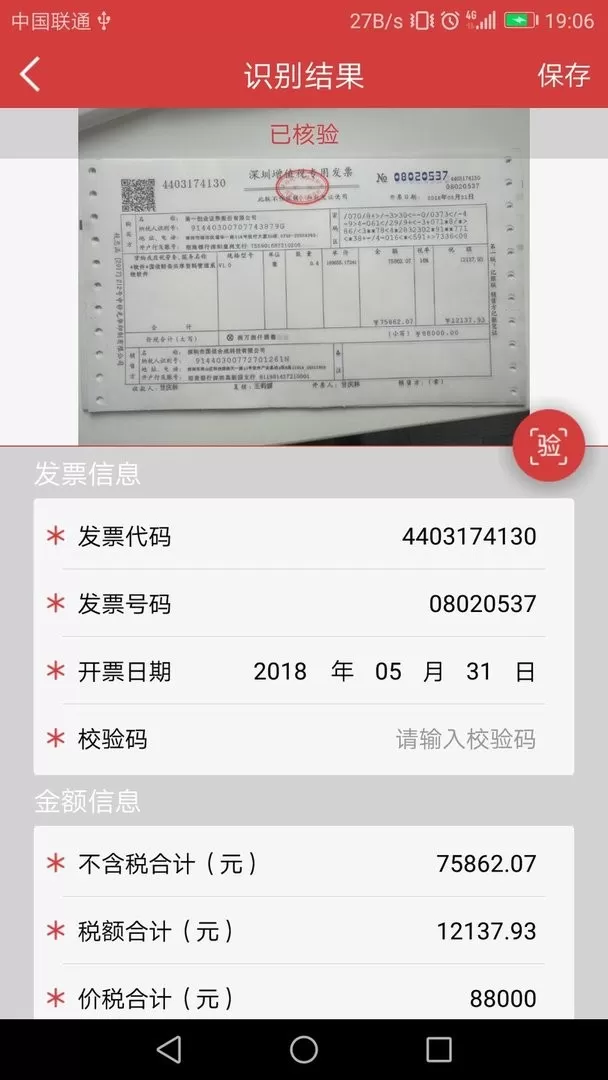Viewport: 608px width, 1080px height.
Task: Open recent apps from navigation bar
Action: (x=438, y=1049)
